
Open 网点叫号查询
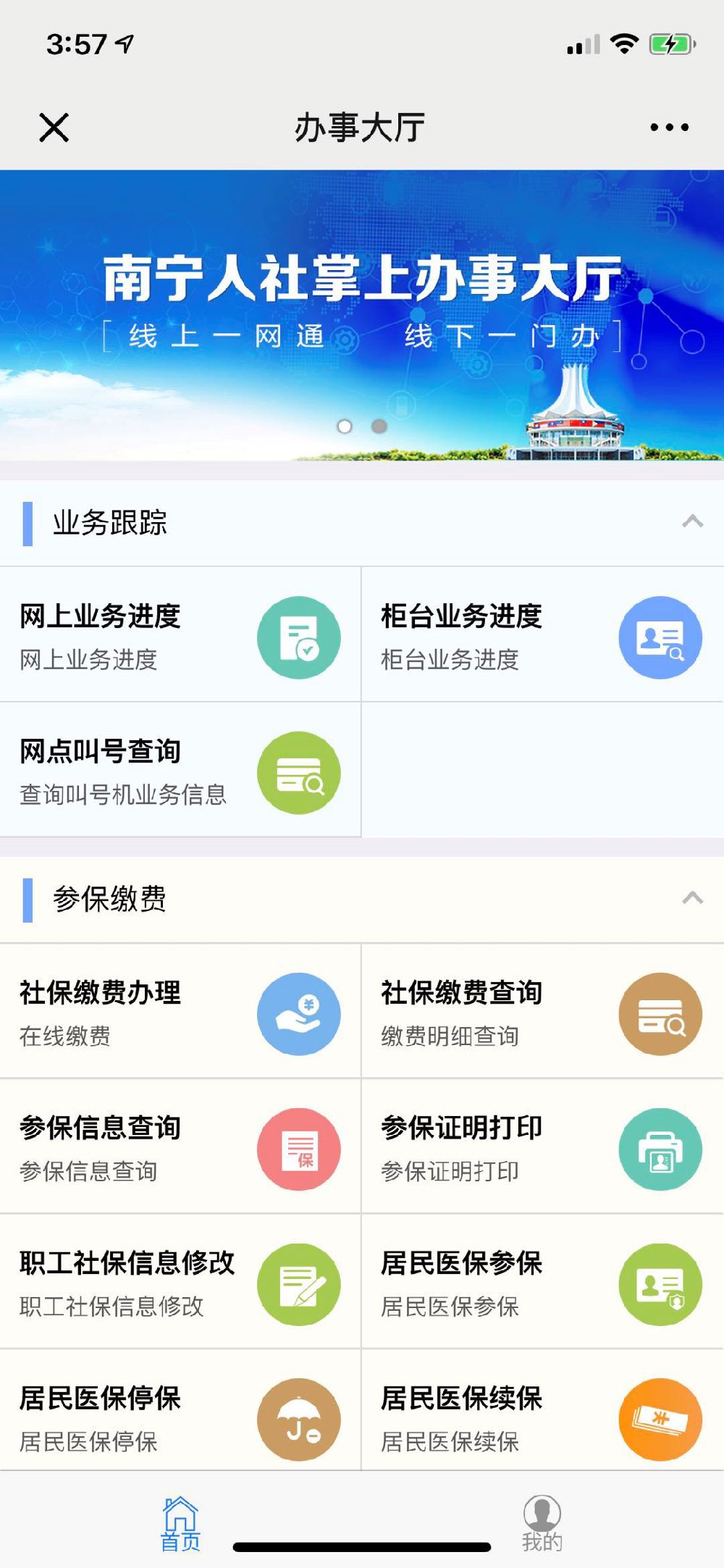tap(180, 771)
